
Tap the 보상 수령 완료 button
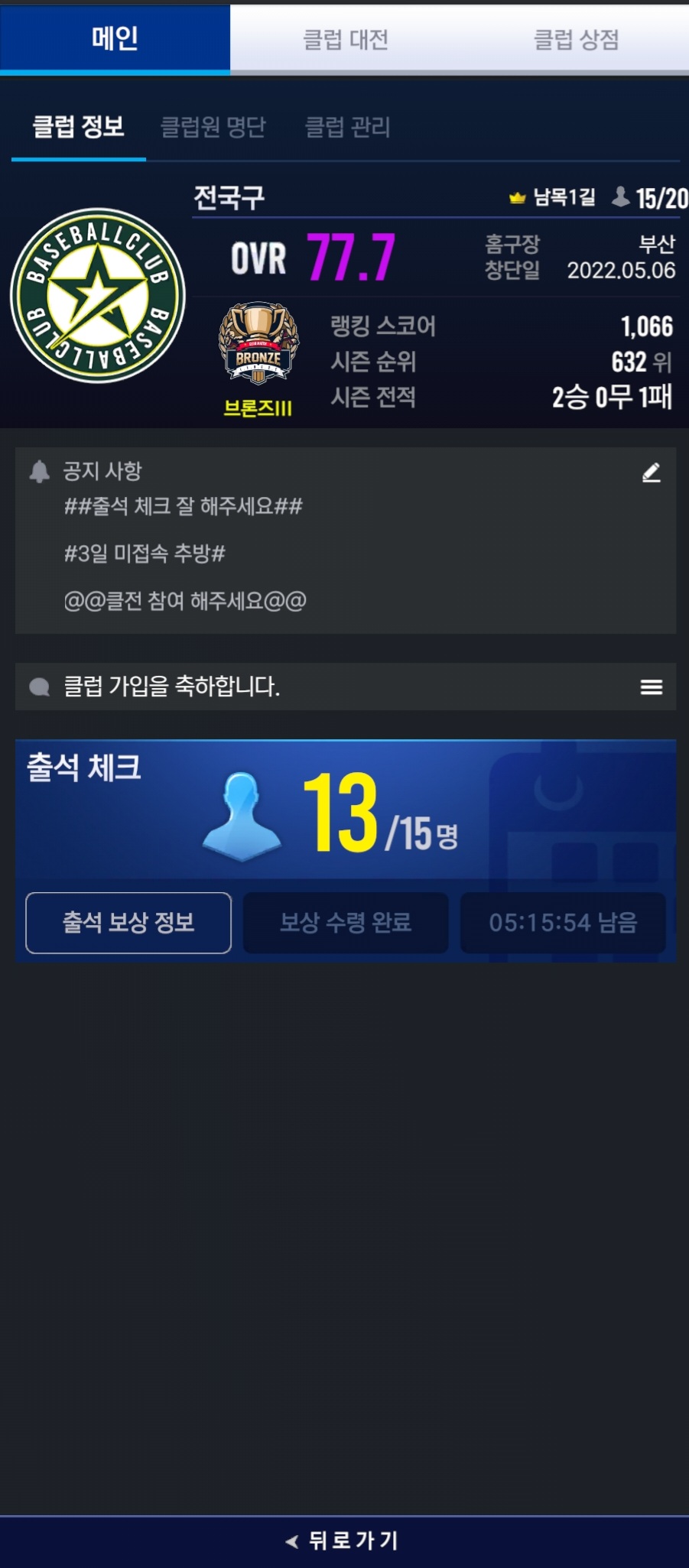[346, 923]
